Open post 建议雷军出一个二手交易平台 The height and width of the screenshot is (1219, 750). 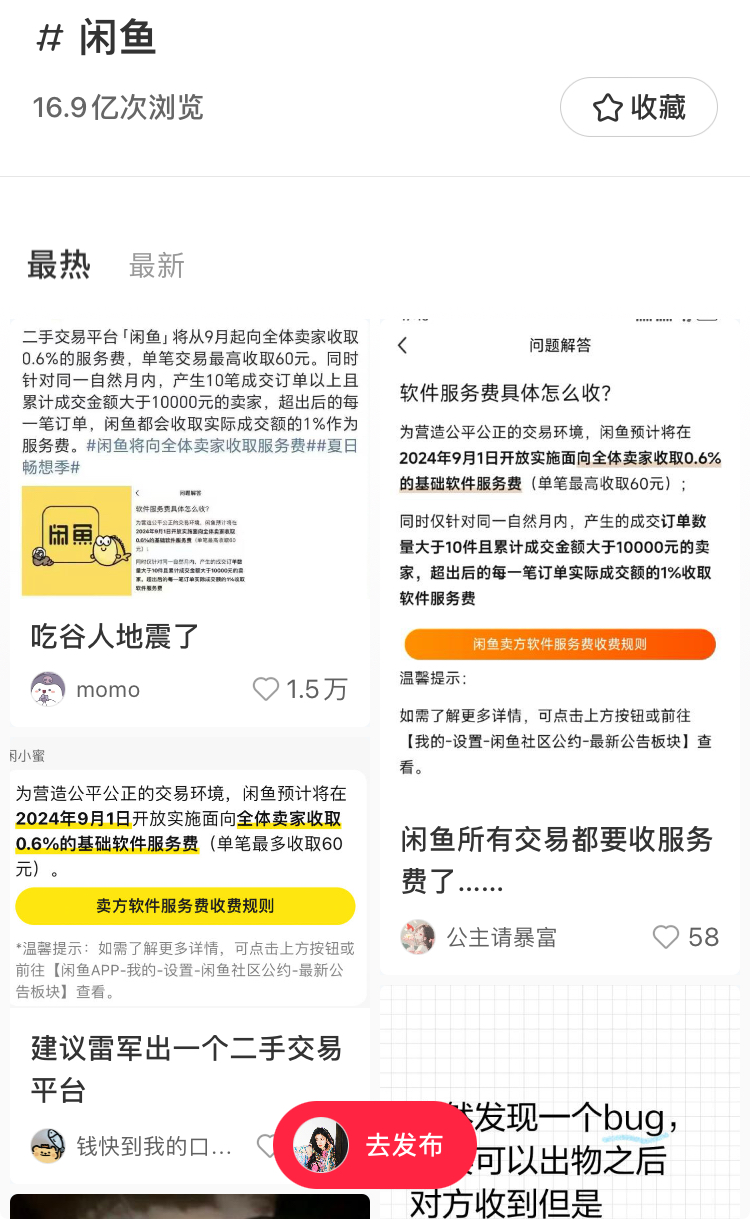[186, 1067]
